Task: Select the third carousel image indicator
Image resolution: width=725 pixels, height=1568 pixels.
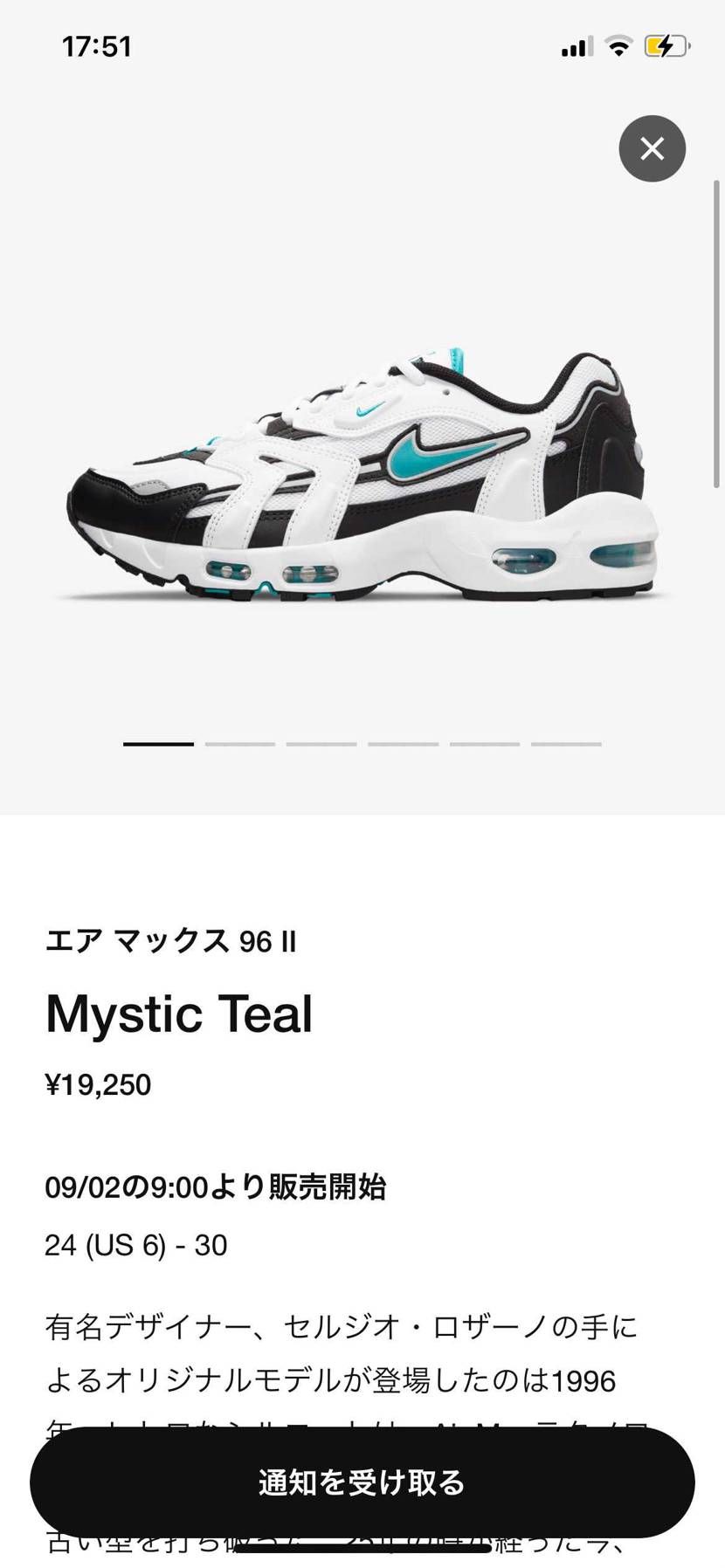Action: (322, 744)
